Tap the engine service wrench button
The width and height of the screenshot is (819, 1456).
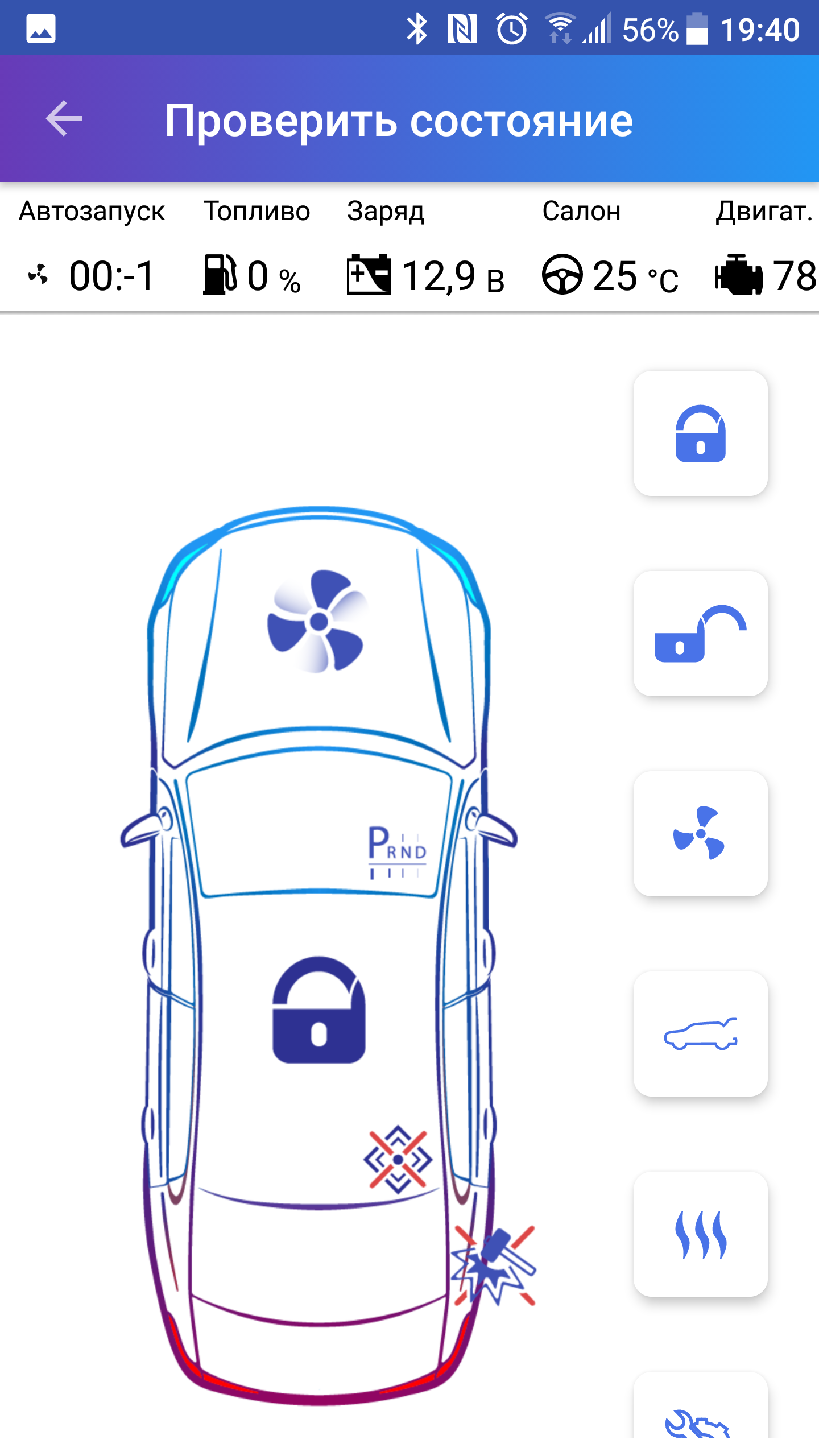[x=700, y=1416]
